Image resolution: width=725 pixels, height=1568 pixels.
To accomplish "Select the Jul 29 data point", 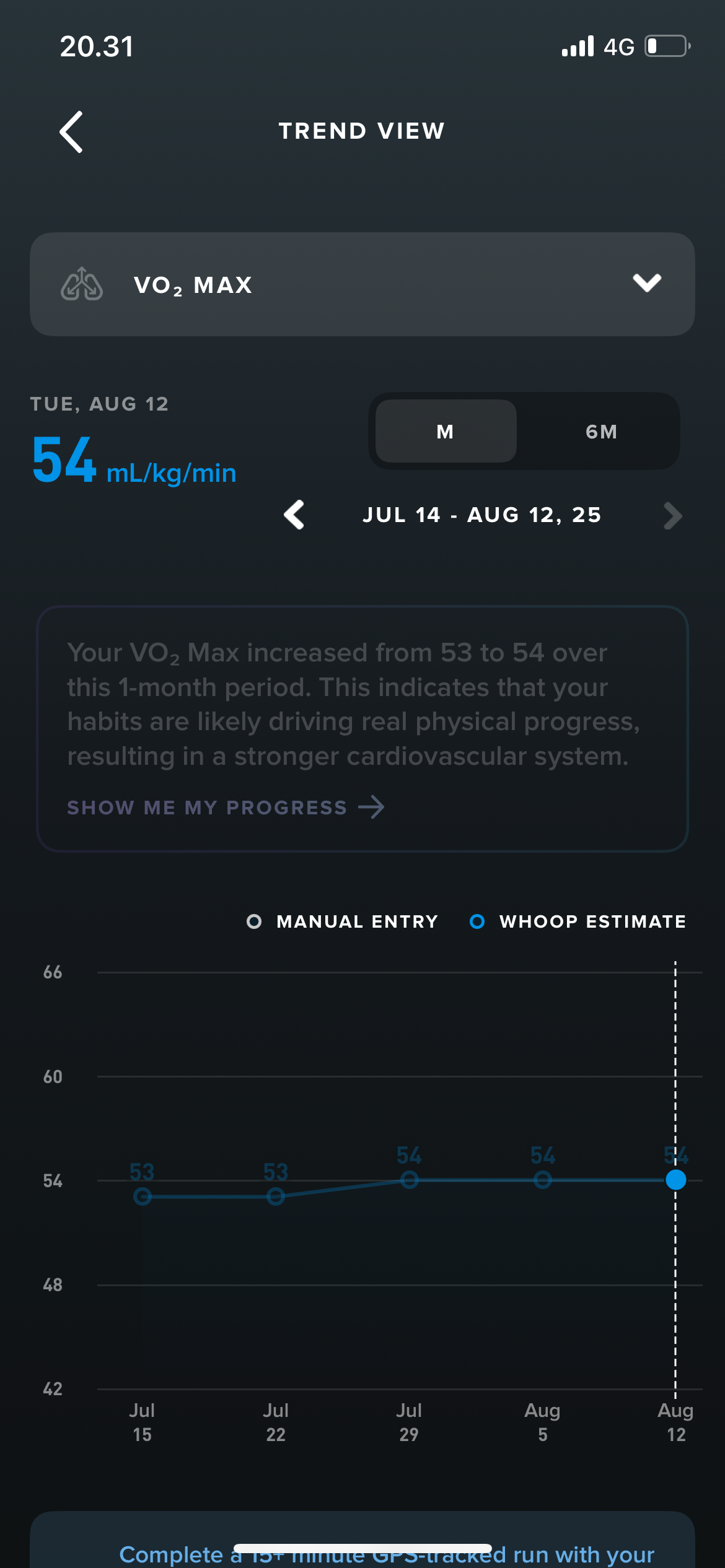I will tap(409, 1180).
